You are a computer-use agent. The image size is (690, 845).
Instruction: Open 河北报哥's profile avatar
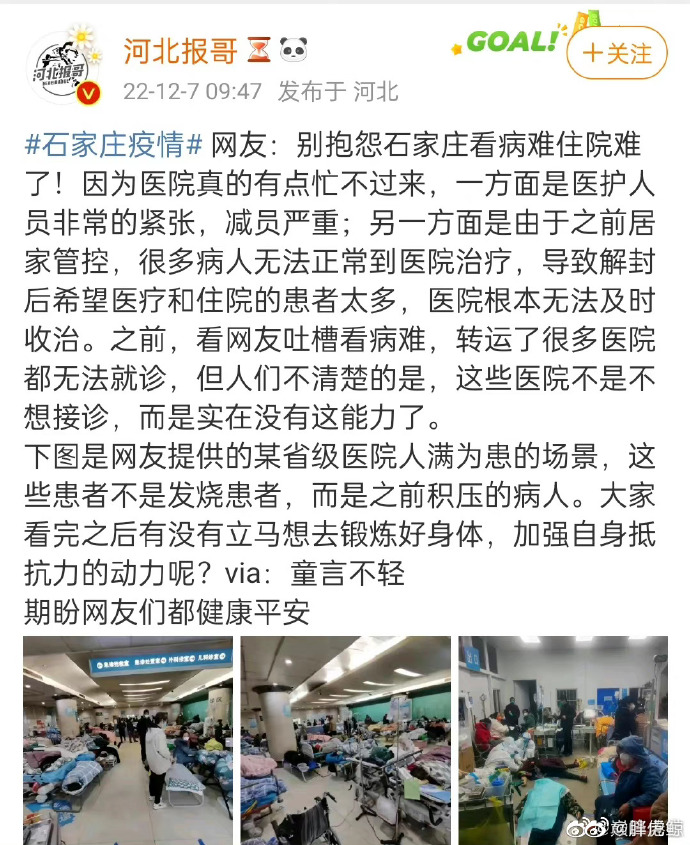[60, 65]
